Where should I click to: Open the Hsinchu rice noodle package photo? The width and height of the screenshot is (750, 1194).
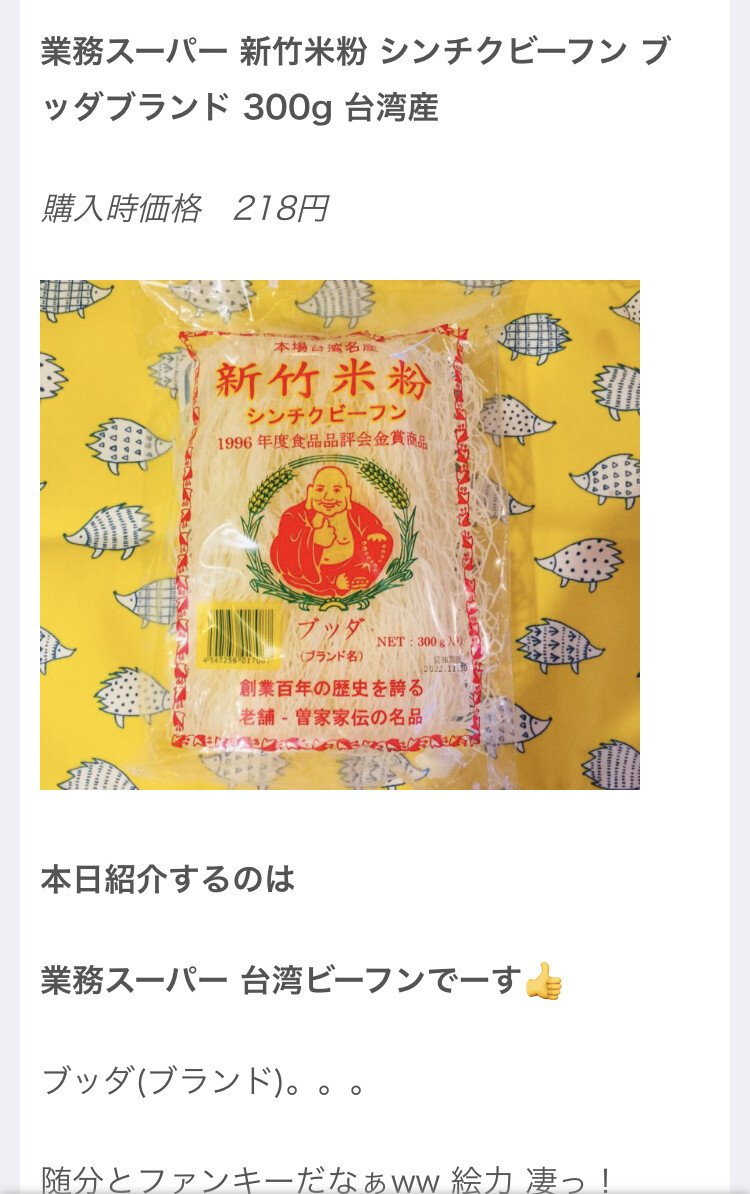(x=340, y=534)
